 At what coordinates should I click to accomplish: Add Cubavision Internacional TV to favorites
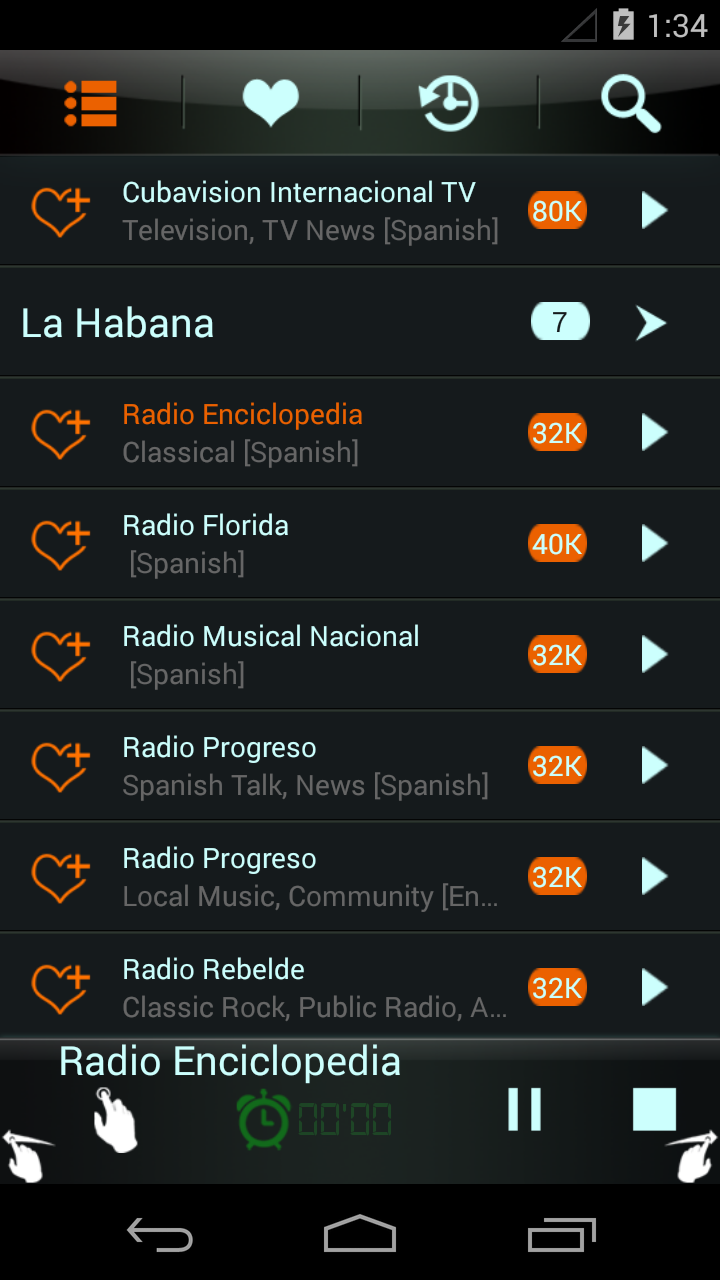[59, 210]
